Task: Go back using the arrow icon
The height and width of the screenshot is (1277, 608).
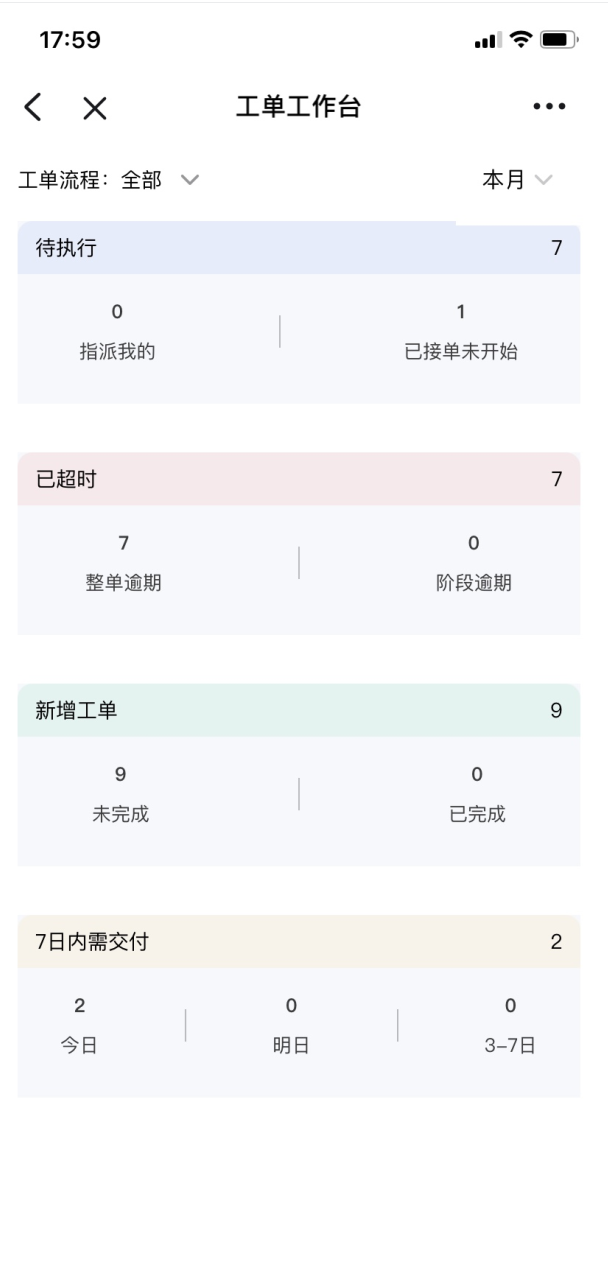Action: [x=33, y=107]
